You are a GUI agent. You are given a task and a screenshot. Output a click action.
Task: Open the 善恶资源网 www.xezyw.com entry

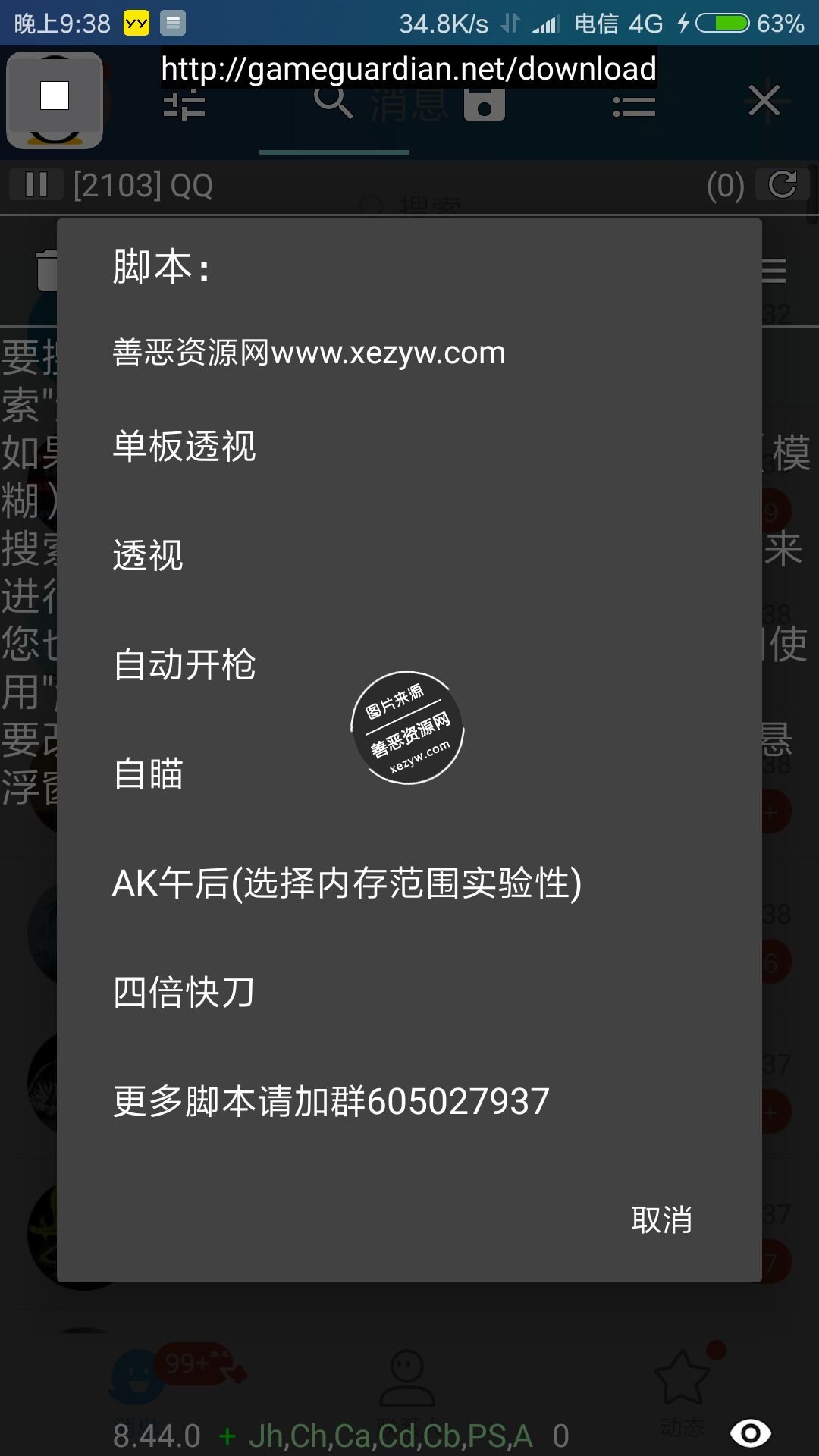(x=309, y=353)
